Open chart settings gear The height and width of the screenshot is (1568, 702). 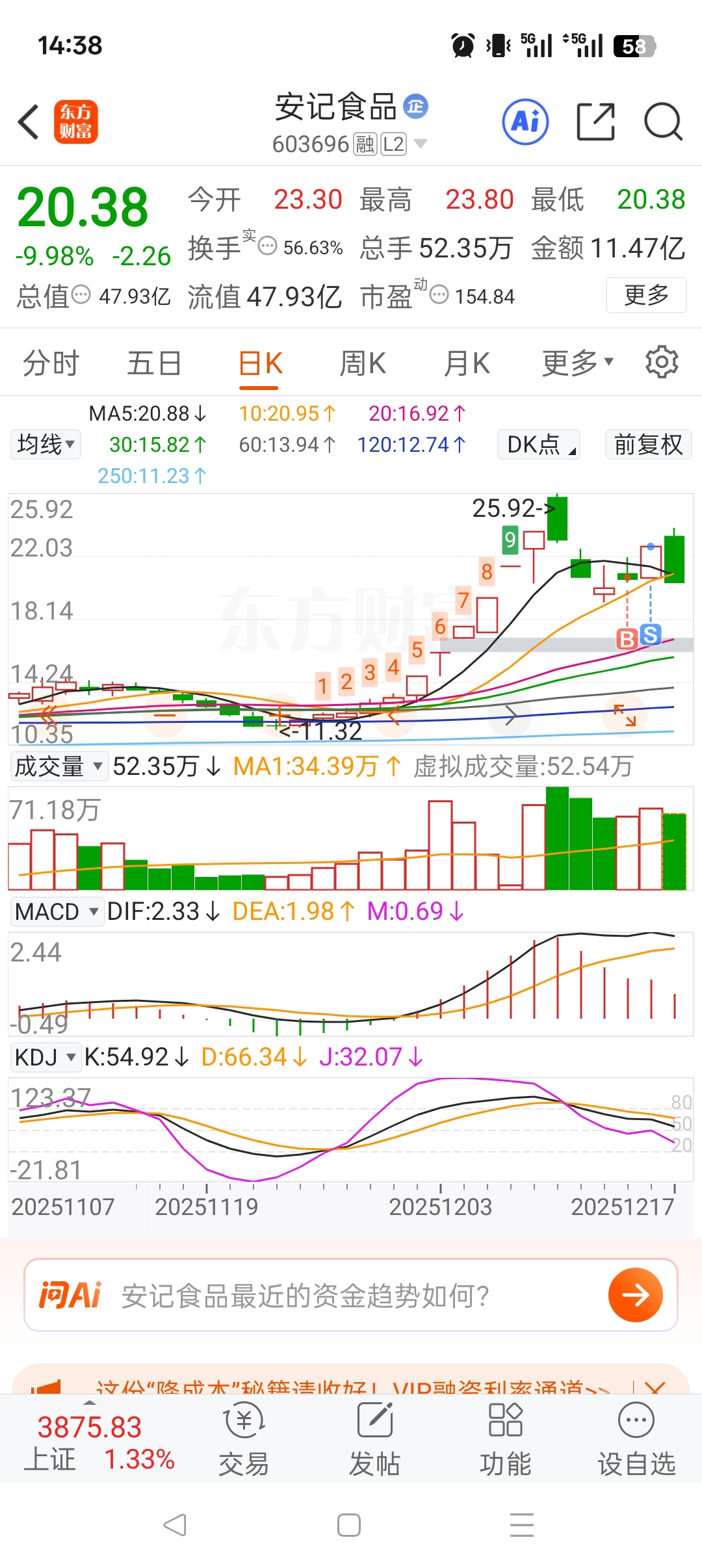point(662,362)
